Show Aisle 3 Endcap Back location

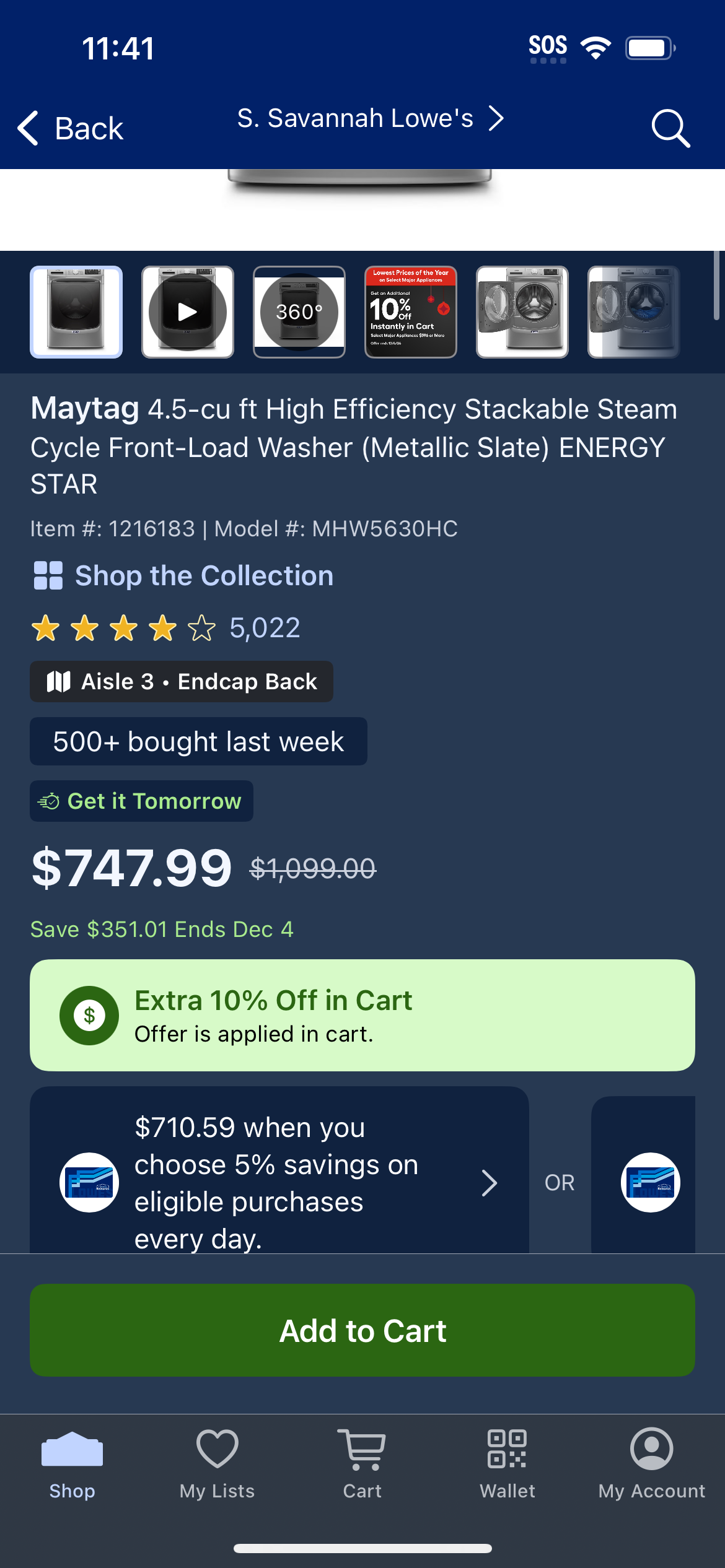[182, 682]
